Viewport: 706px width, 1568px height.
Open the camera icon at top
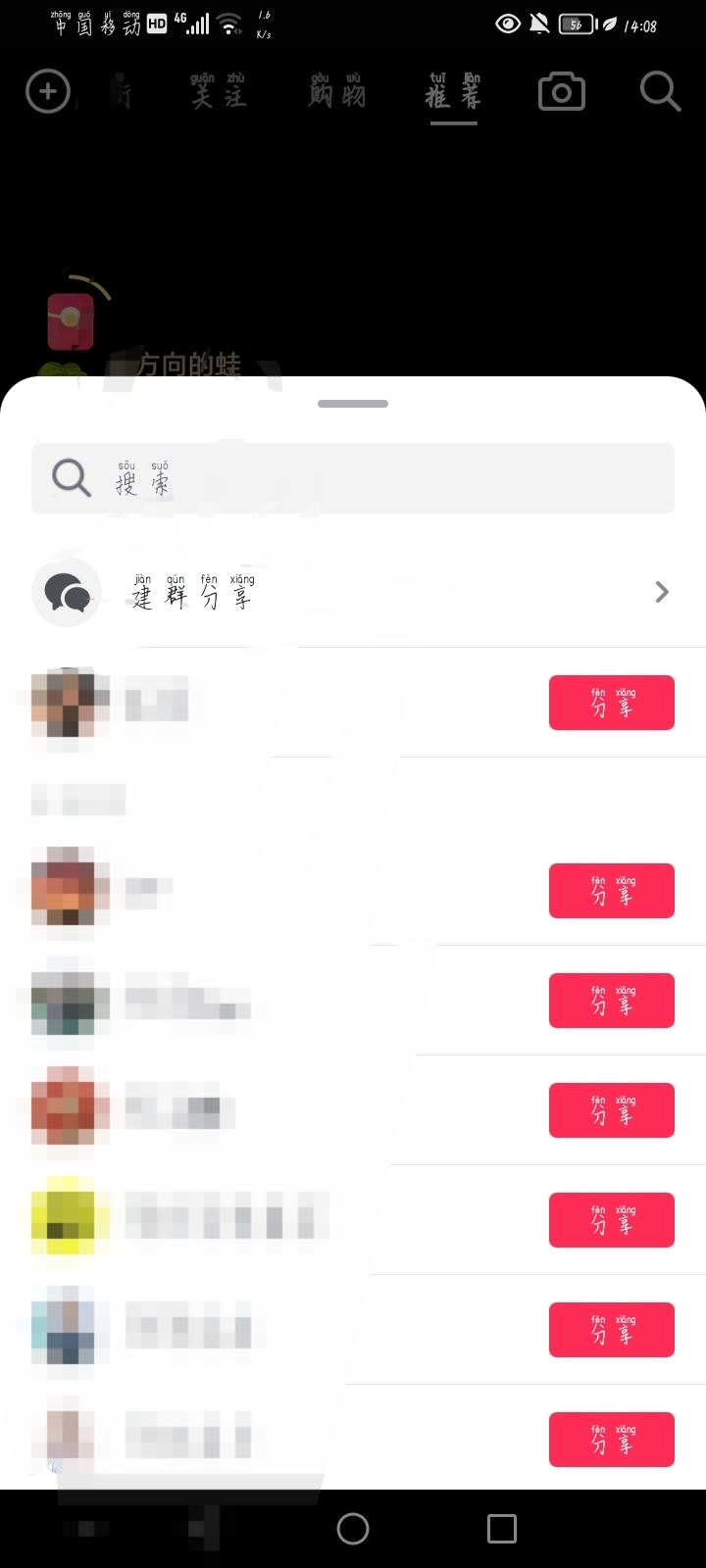pos(561,91)
